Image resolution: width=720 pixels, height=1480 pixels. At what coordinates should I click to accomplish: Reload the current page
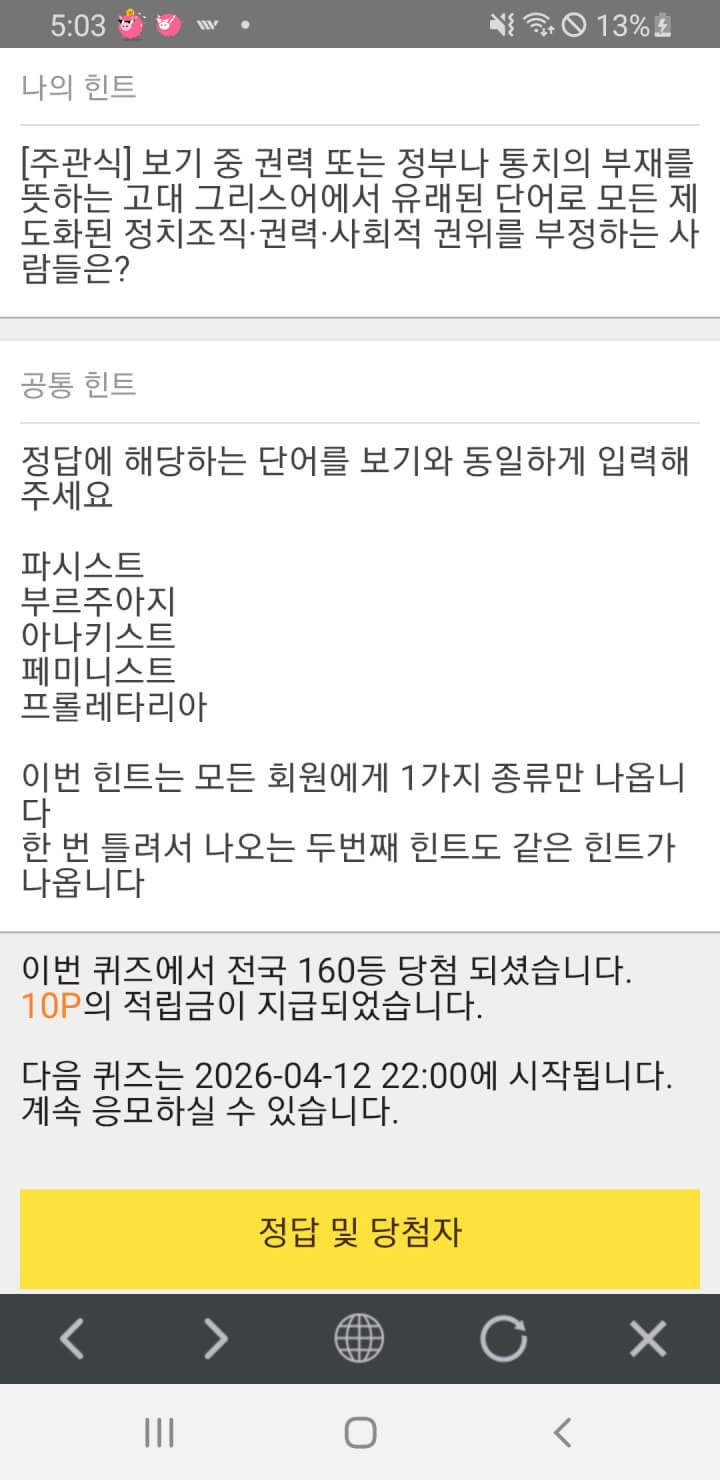[x=503, y=1339]
